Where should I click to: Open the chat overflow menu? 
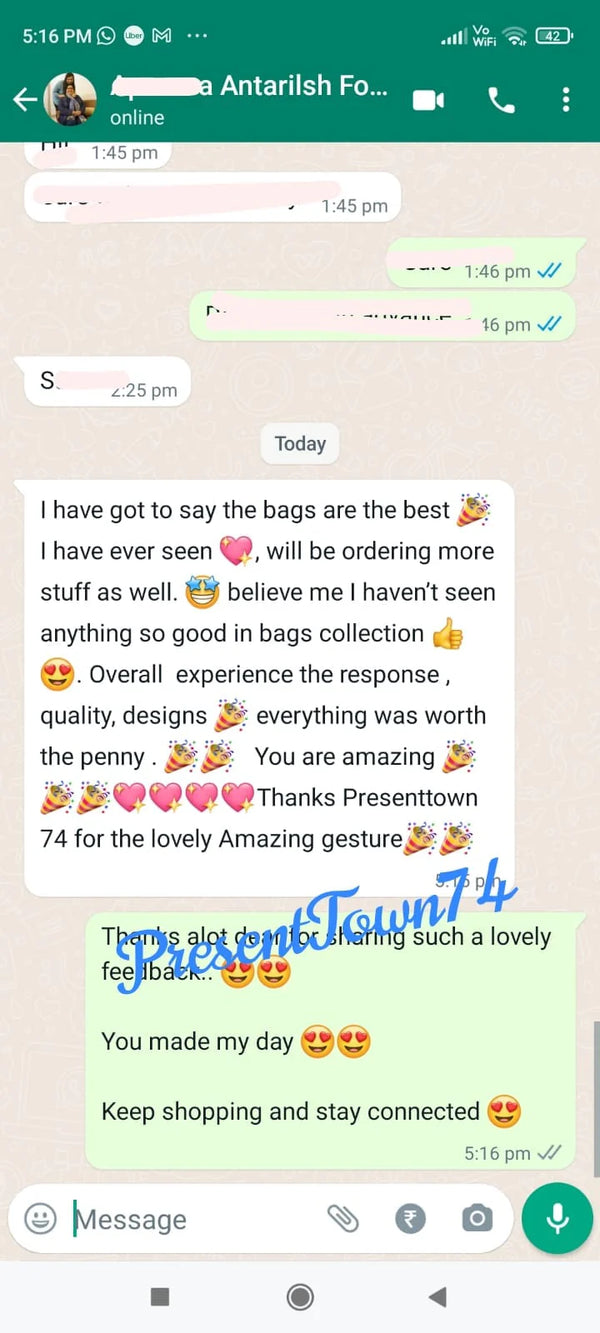point(566,99)
